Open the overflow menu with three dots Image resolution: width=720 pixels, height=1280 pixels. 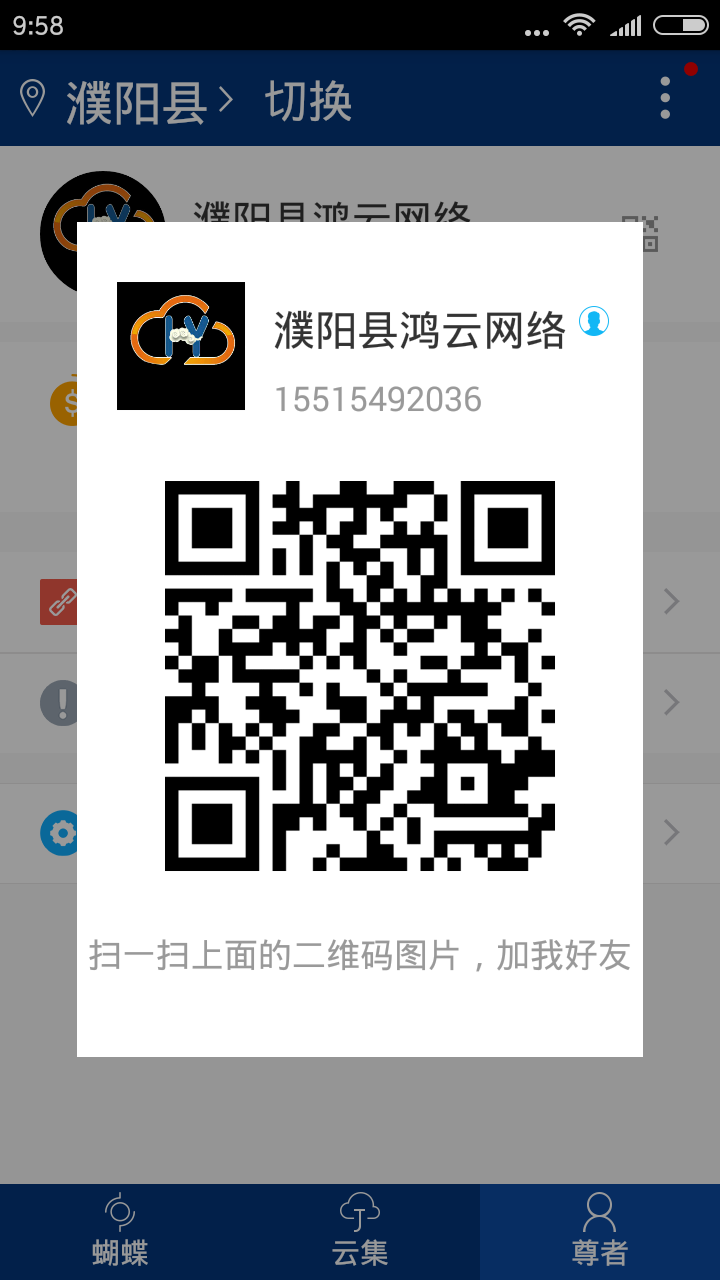[x=665, y=98]
